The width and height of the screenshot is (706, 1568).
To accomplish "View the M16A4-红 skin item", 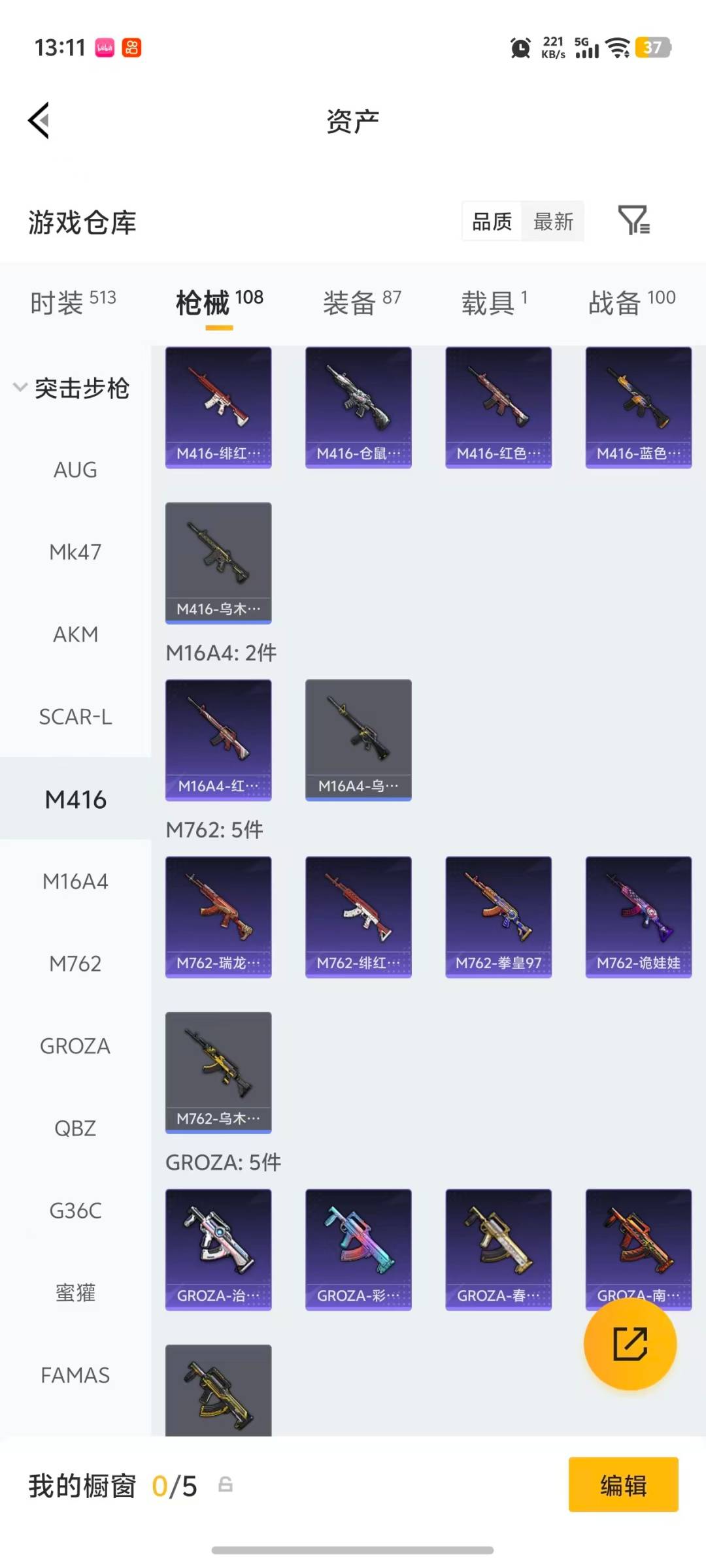I will pyautogui.click(x=218, y=740).
